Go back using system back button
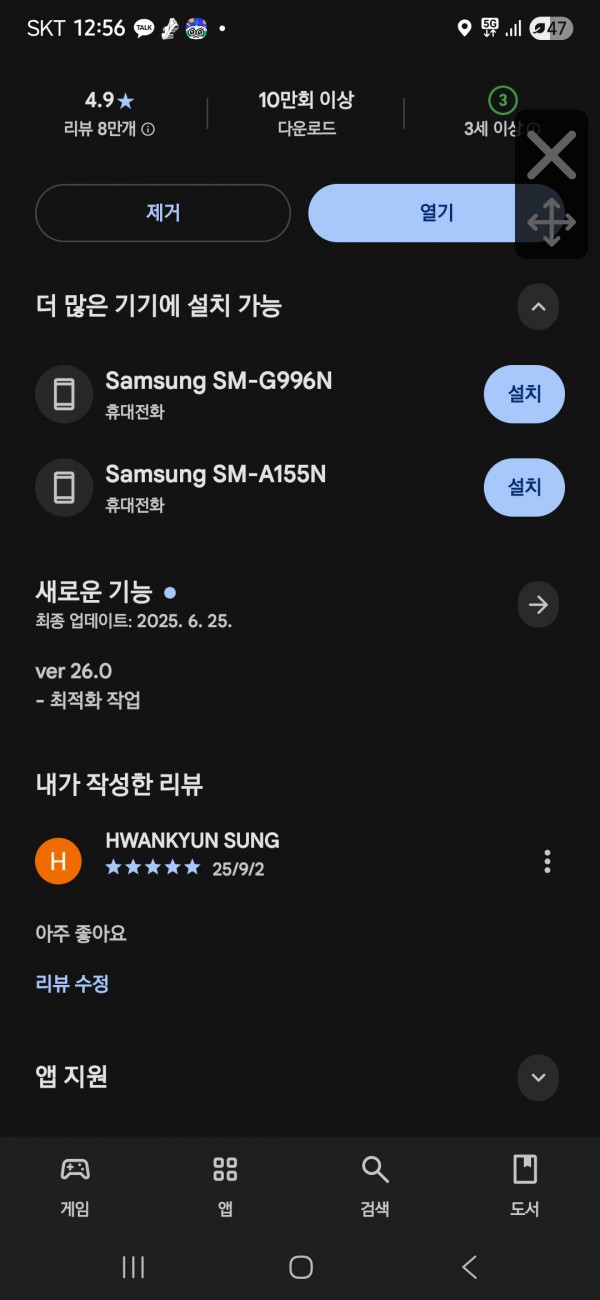This screenshot has height=1300, width=600. 469,1267
